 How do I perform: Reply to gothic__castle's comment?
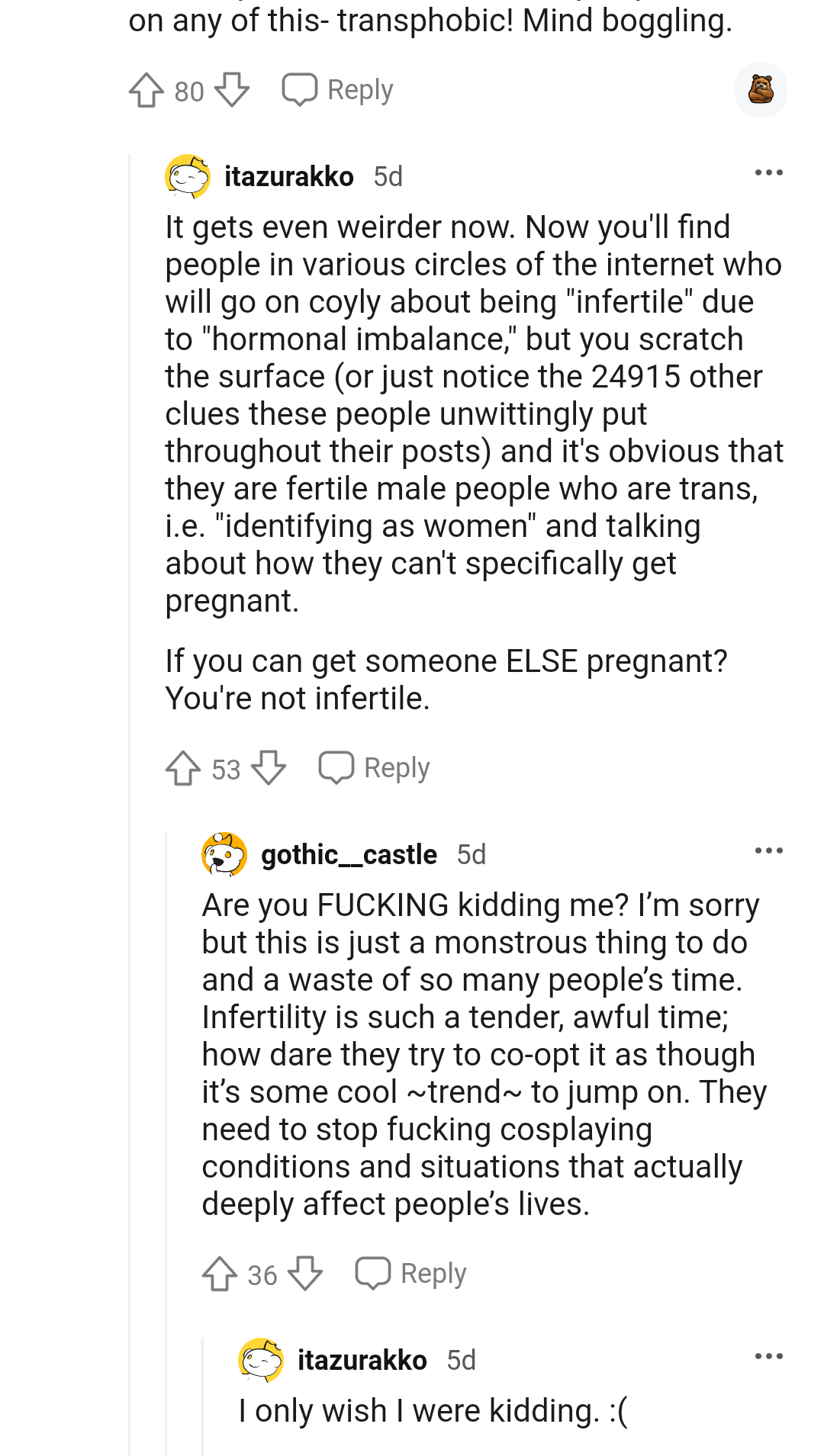pyautogui.click(x=411, y=1274)
